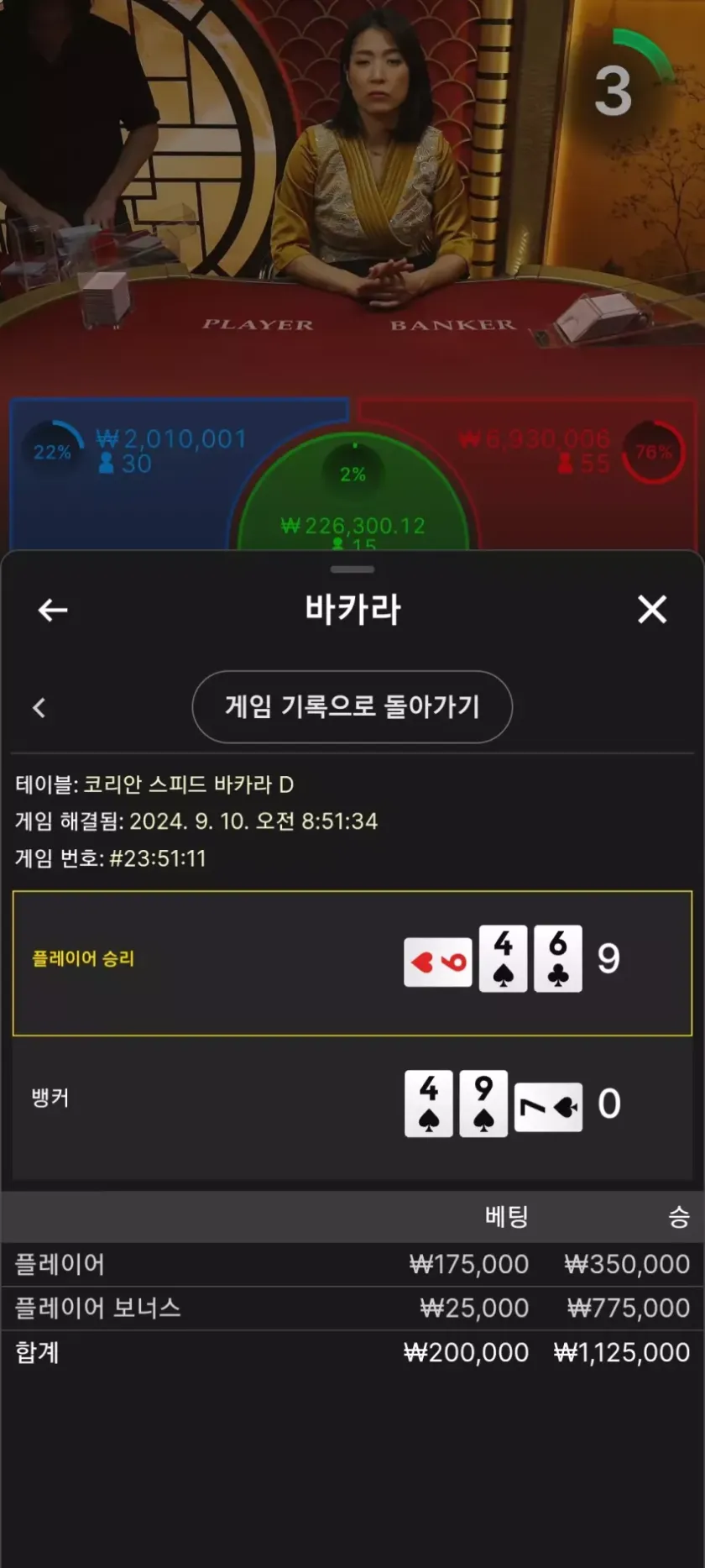Place a bet on the green Tie area
705x1568 pixels.
[x=353, y=504]
